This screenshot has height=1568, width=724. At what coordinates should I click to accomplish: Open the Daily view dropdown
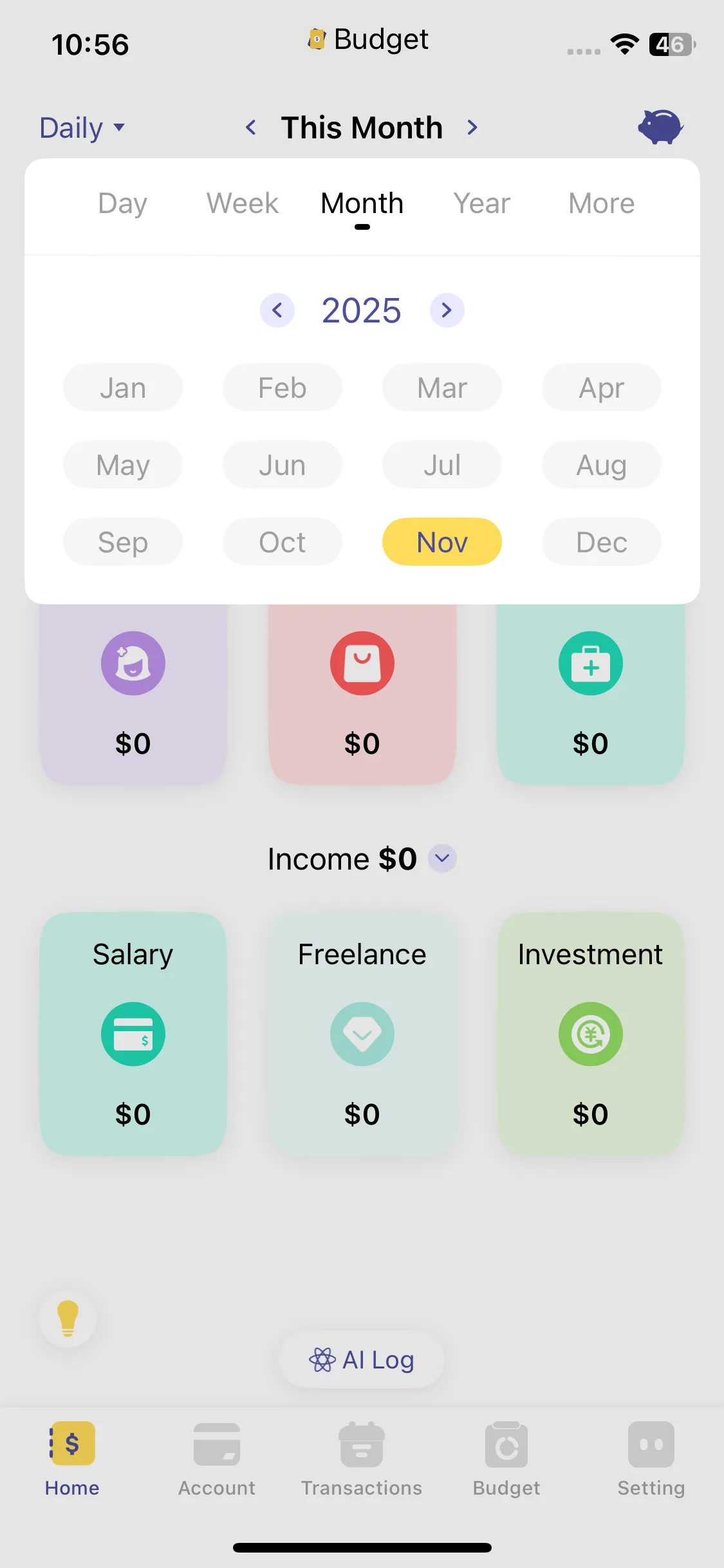pos(82,127)
